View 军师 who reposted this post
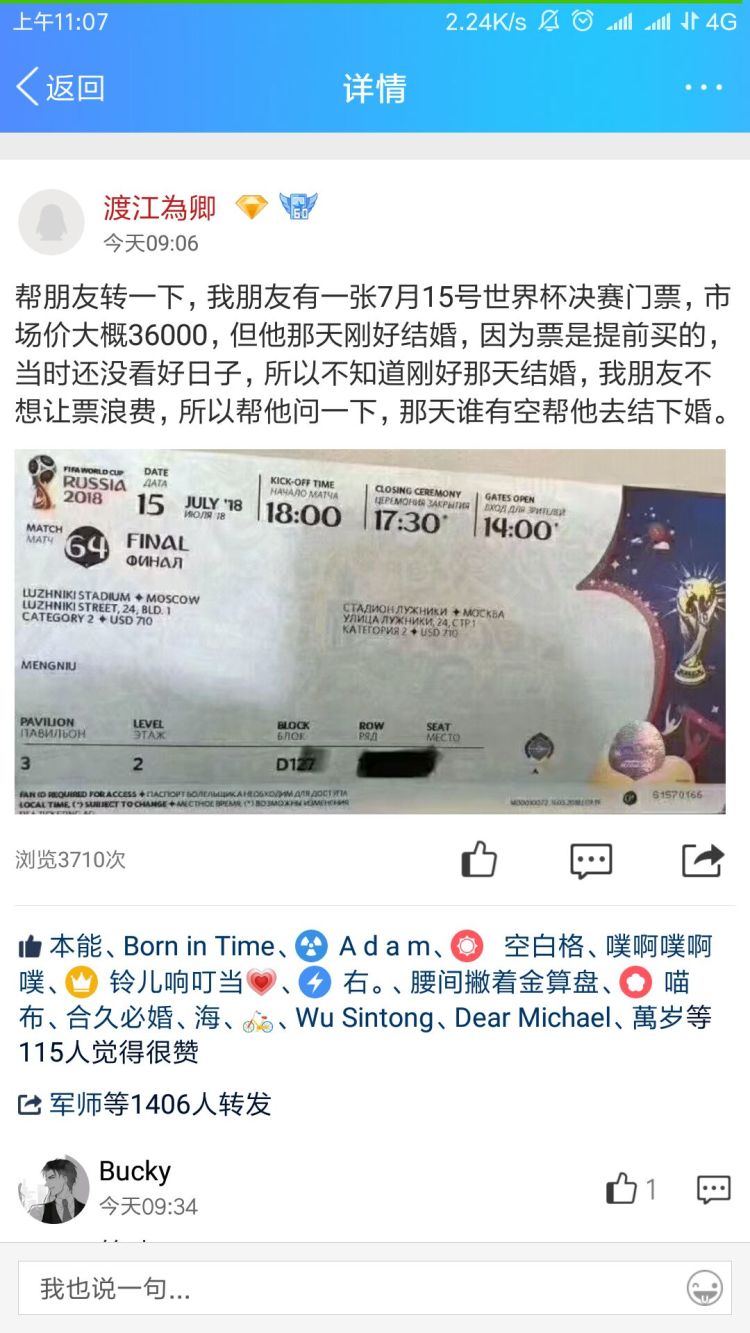This screenshot has width=750, height=1333. pyautogui.click(x=76, y=1104)
